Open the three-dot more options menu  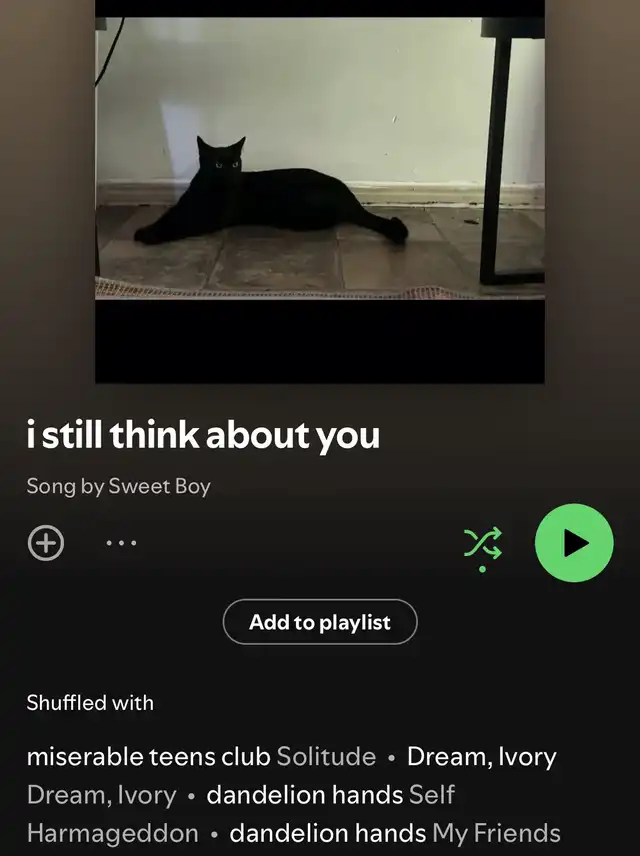[121, 544]
